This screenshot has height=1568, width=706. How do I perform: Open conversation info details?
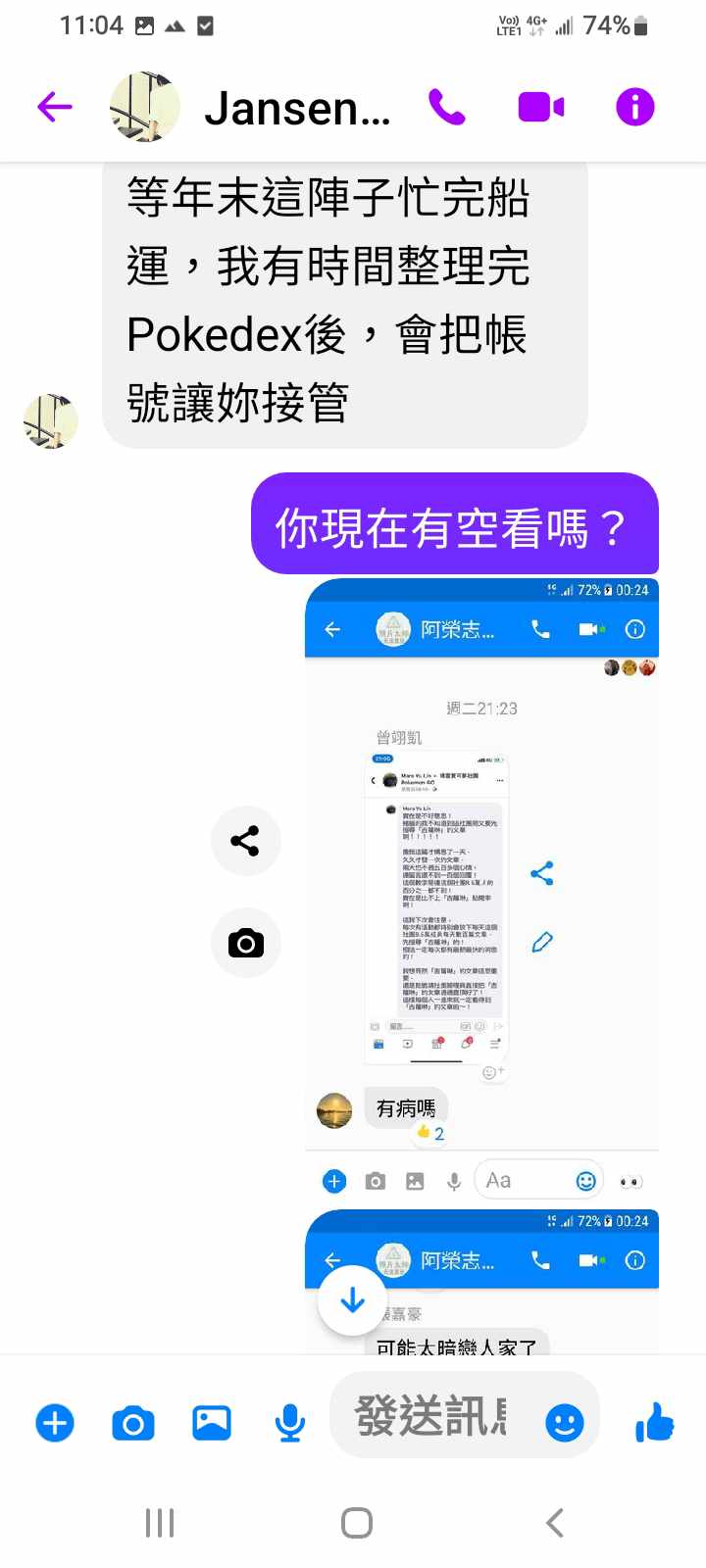634,107
